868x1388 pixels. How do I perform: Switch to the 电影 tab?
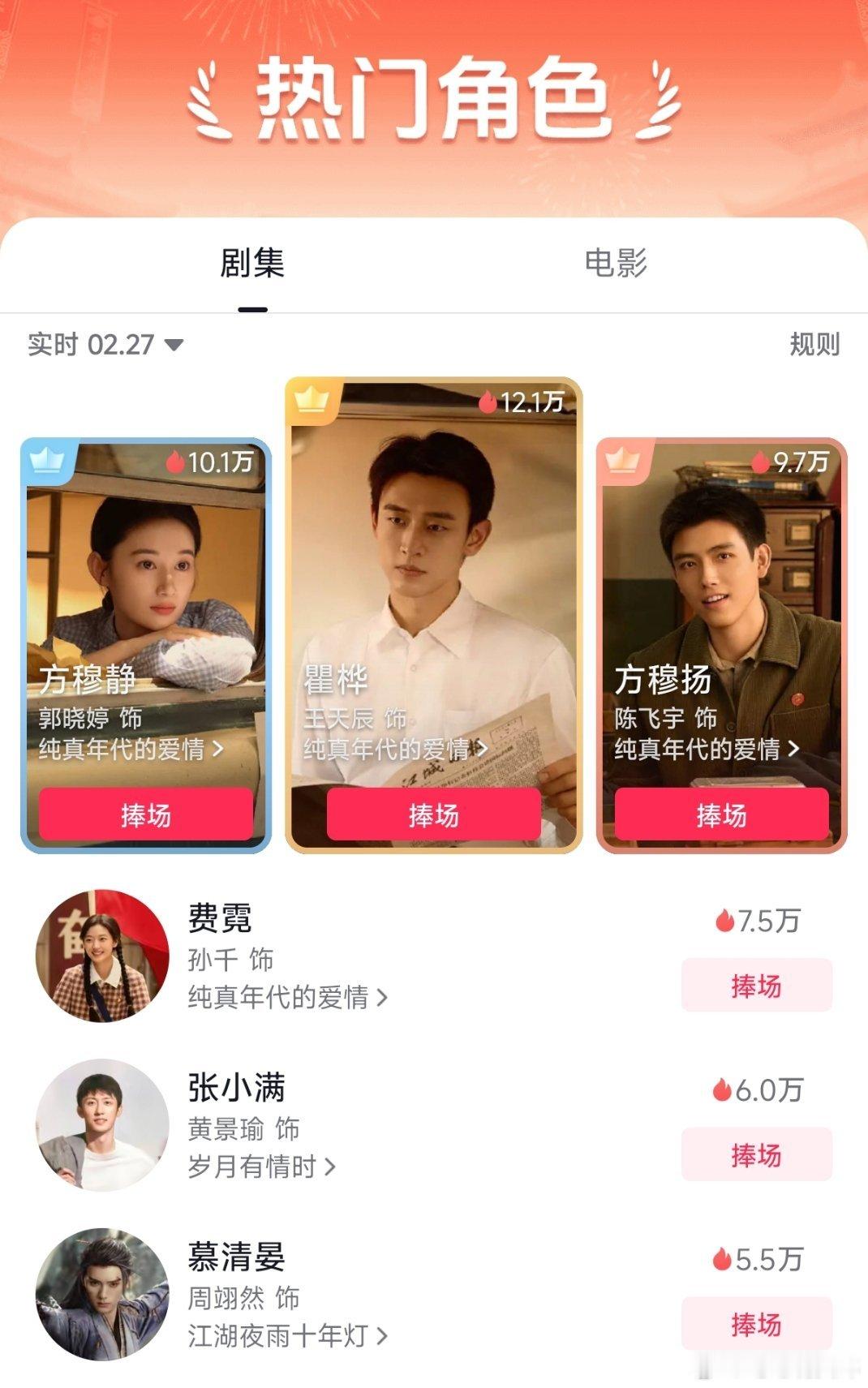point(616,262)
